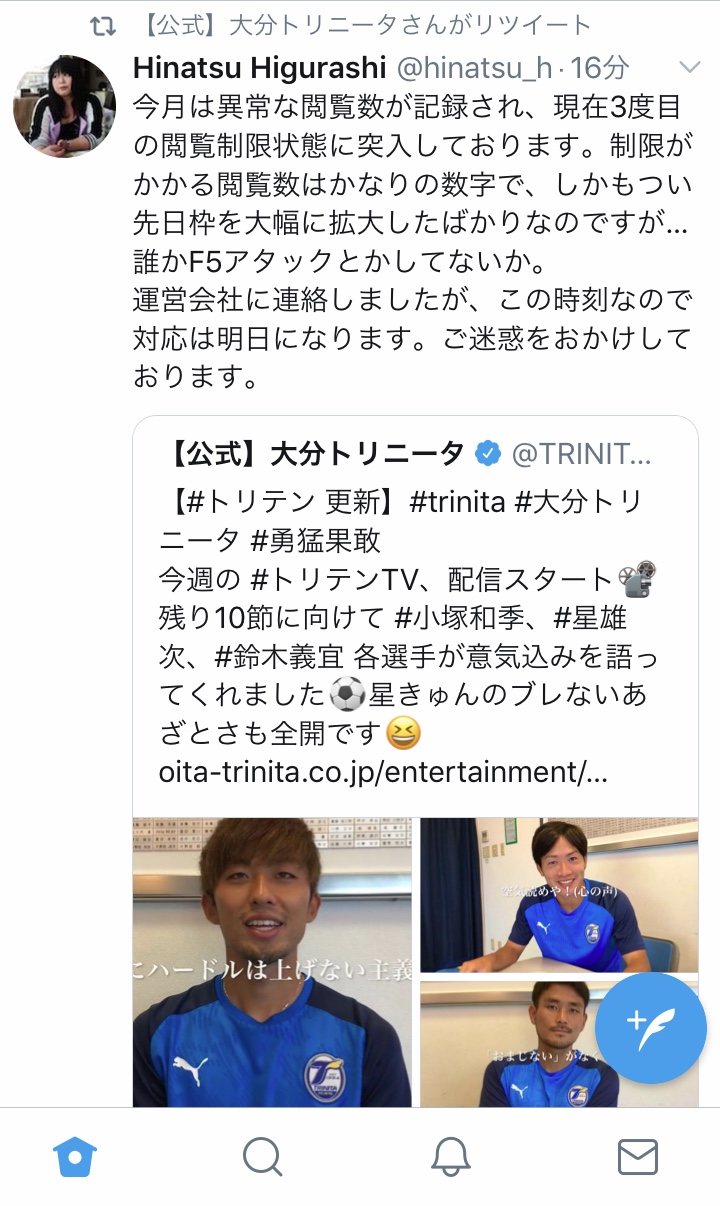View the photo of the player at the desk
This screenshot has height=1206, width=720.
pyautogui.click(x=558, y=894)
